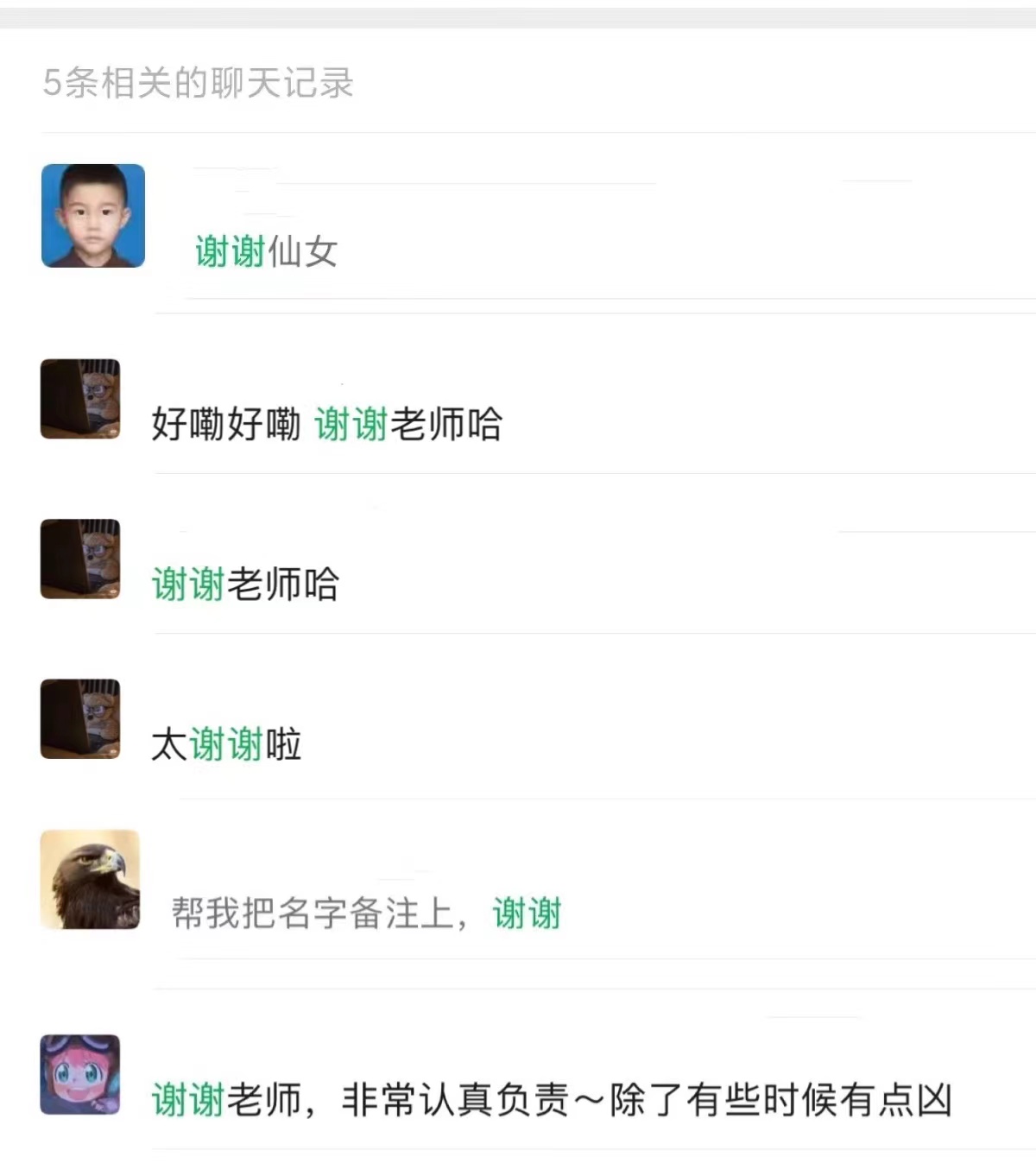Open the result 帮我把名字备注上，谢谢
The width and height of the screenshot is (1036, 1163).
366,913
